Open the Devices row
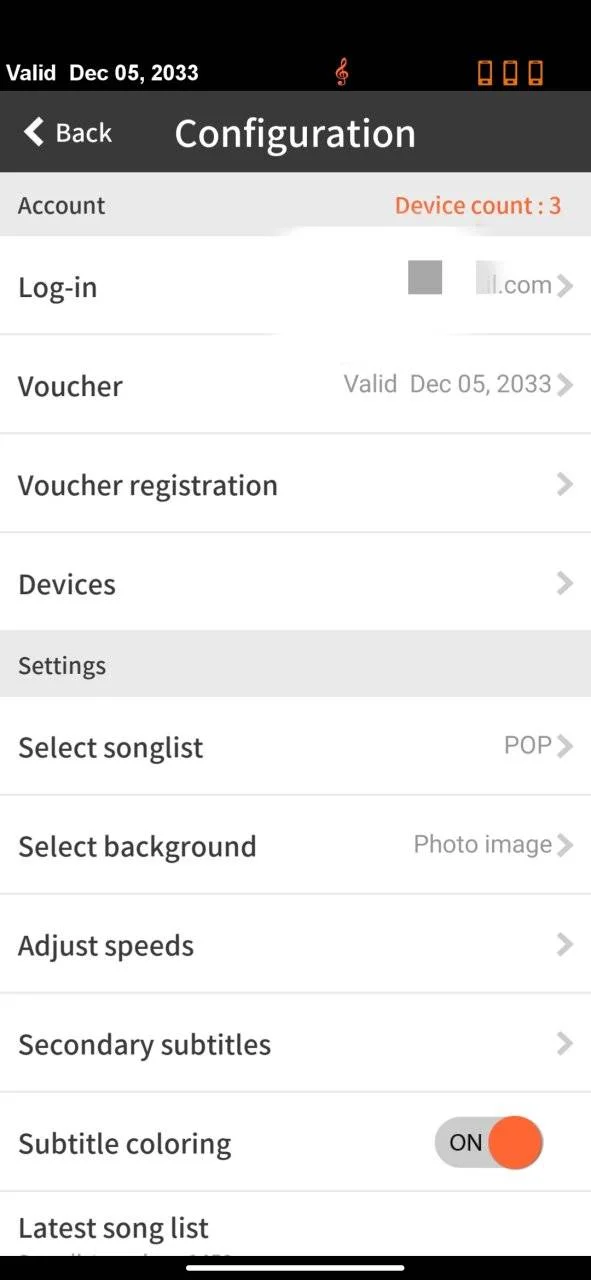This screenshot has height=1280, width=591. tap(295, 583)
